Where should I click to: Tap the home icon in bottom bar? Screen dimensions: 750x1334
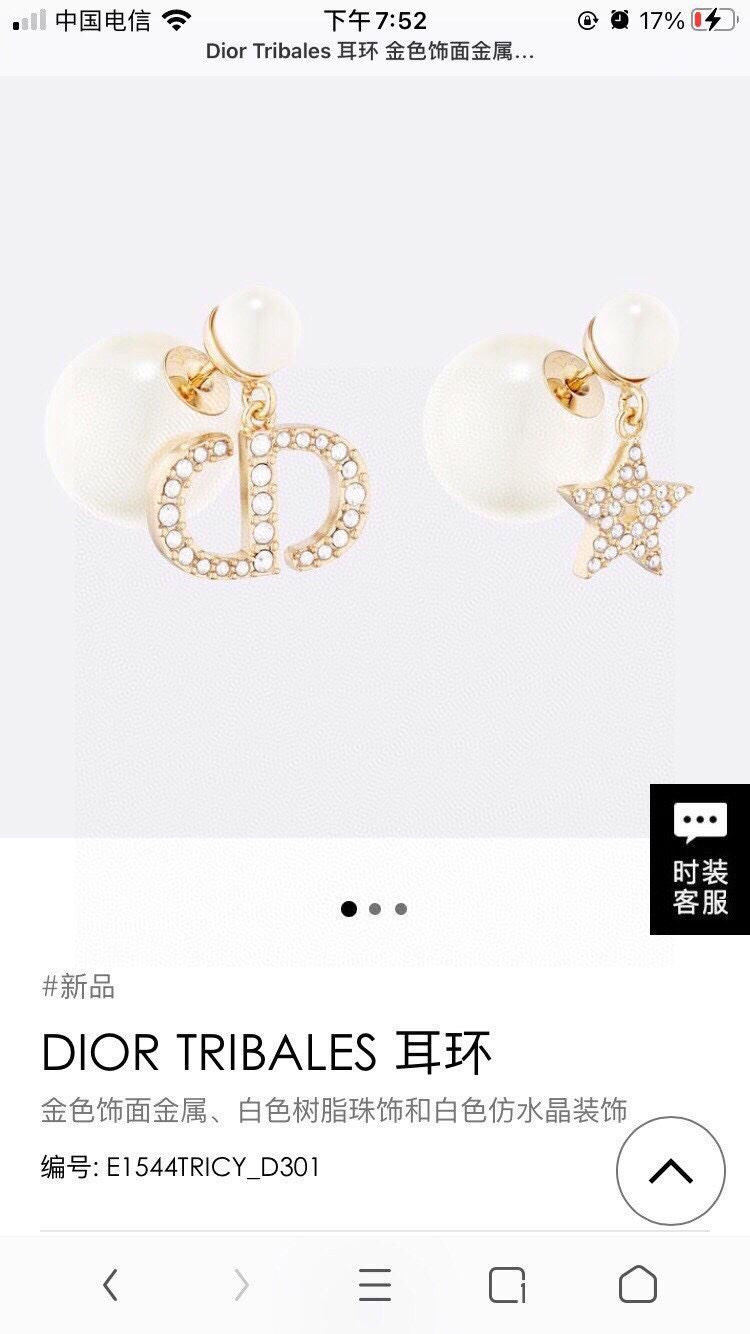pos(638,1284)
